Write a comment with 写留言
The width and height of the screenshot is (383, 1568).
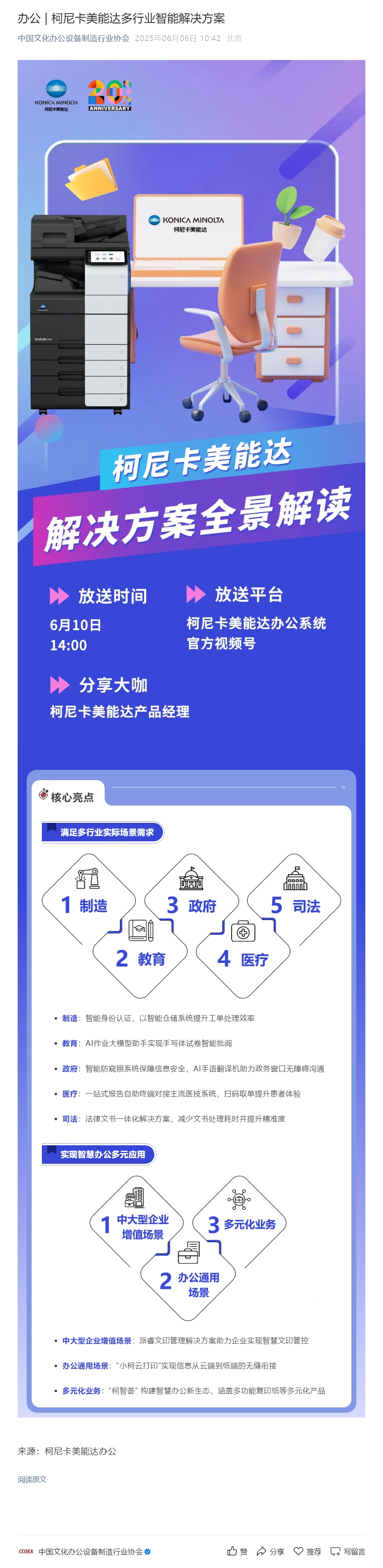point(348,1551)
